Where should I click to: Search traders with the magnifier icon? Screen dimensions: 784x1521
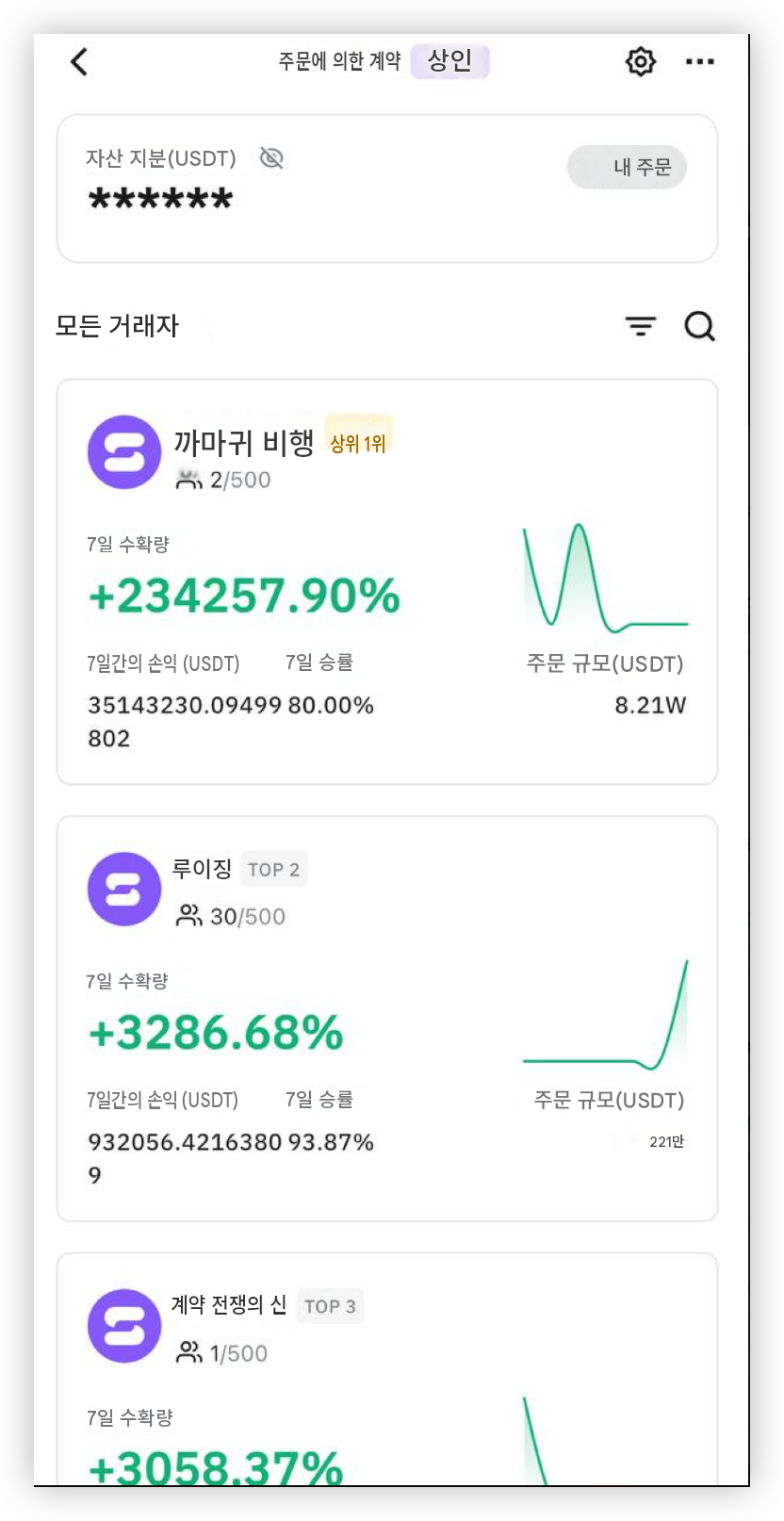pos(700,326)
